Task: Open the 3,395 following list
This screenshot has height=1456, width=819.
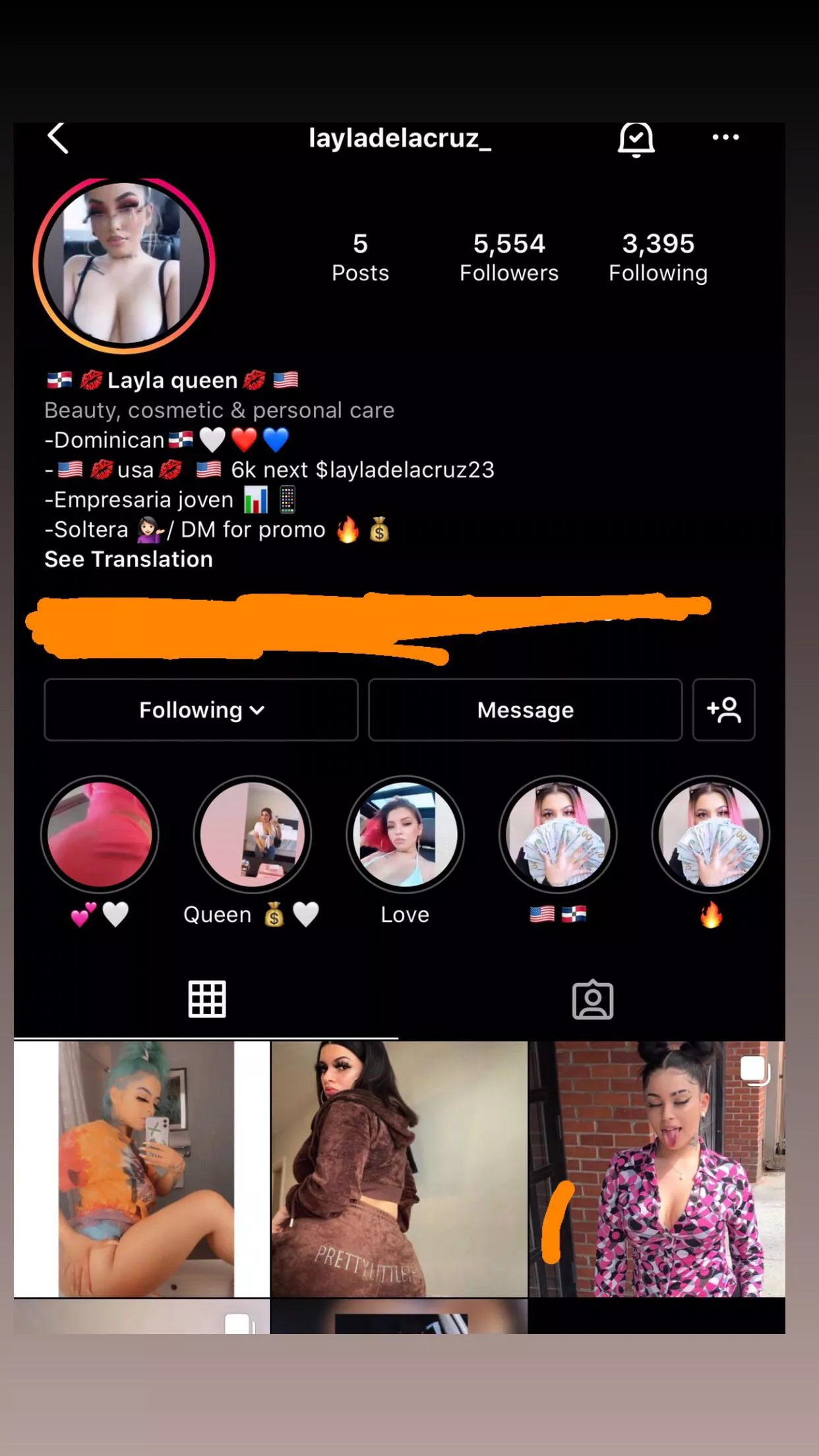Action: (657, 257)
